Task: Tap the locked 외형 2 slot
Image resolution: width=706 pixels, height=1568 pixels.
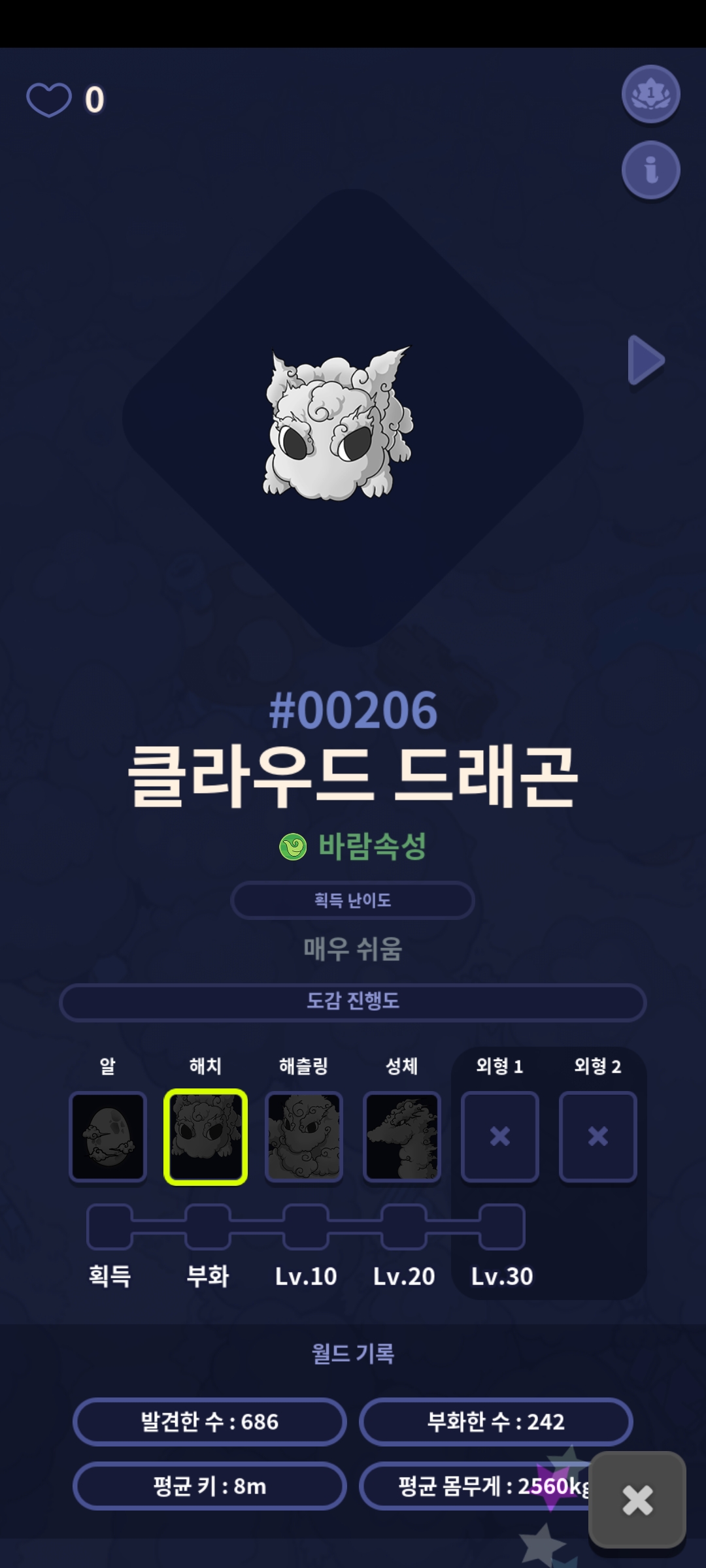Action: click(597, 1136)
